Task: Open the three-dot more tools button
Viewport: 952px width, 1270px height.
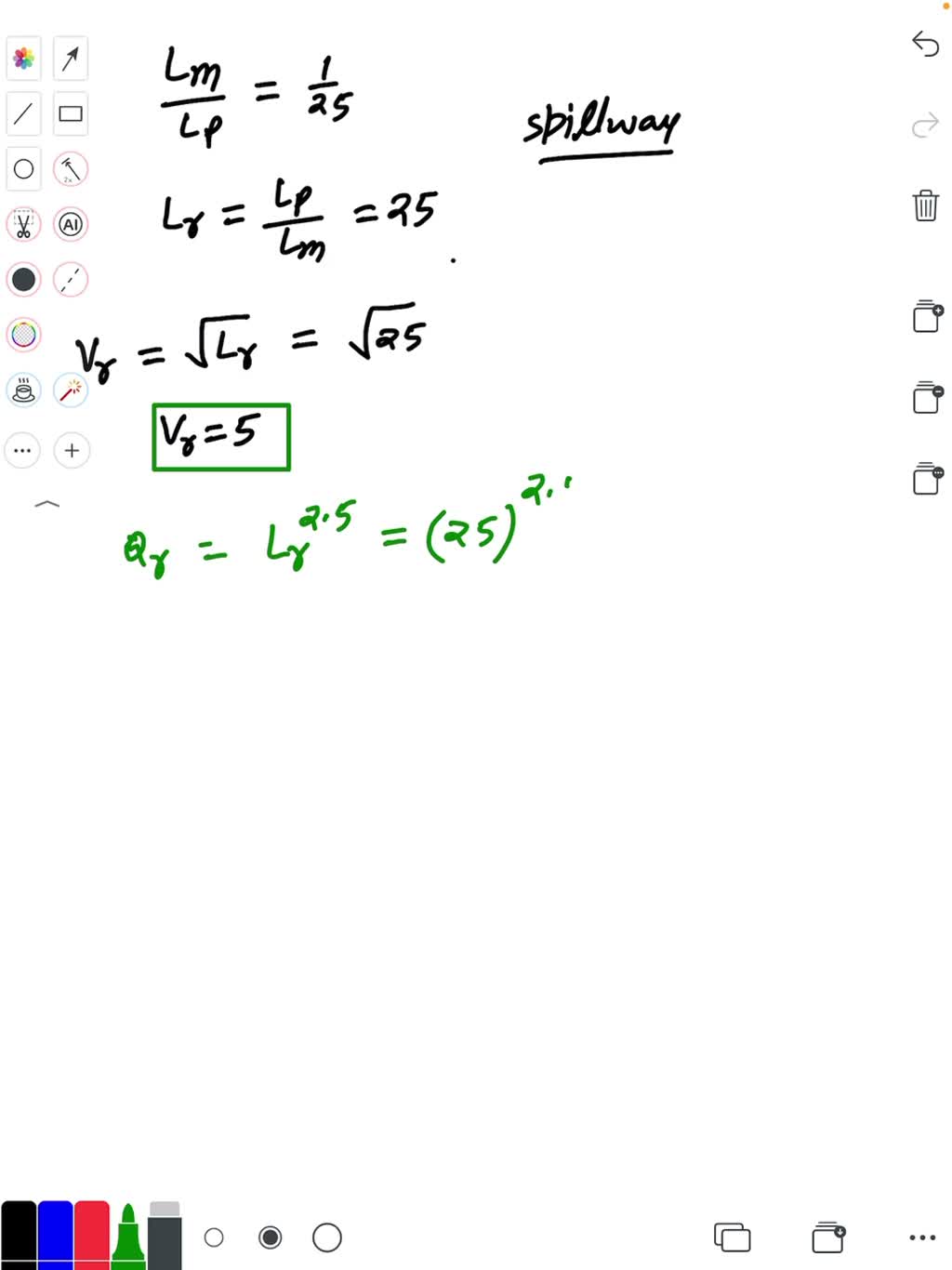Action: coord(23,451)
